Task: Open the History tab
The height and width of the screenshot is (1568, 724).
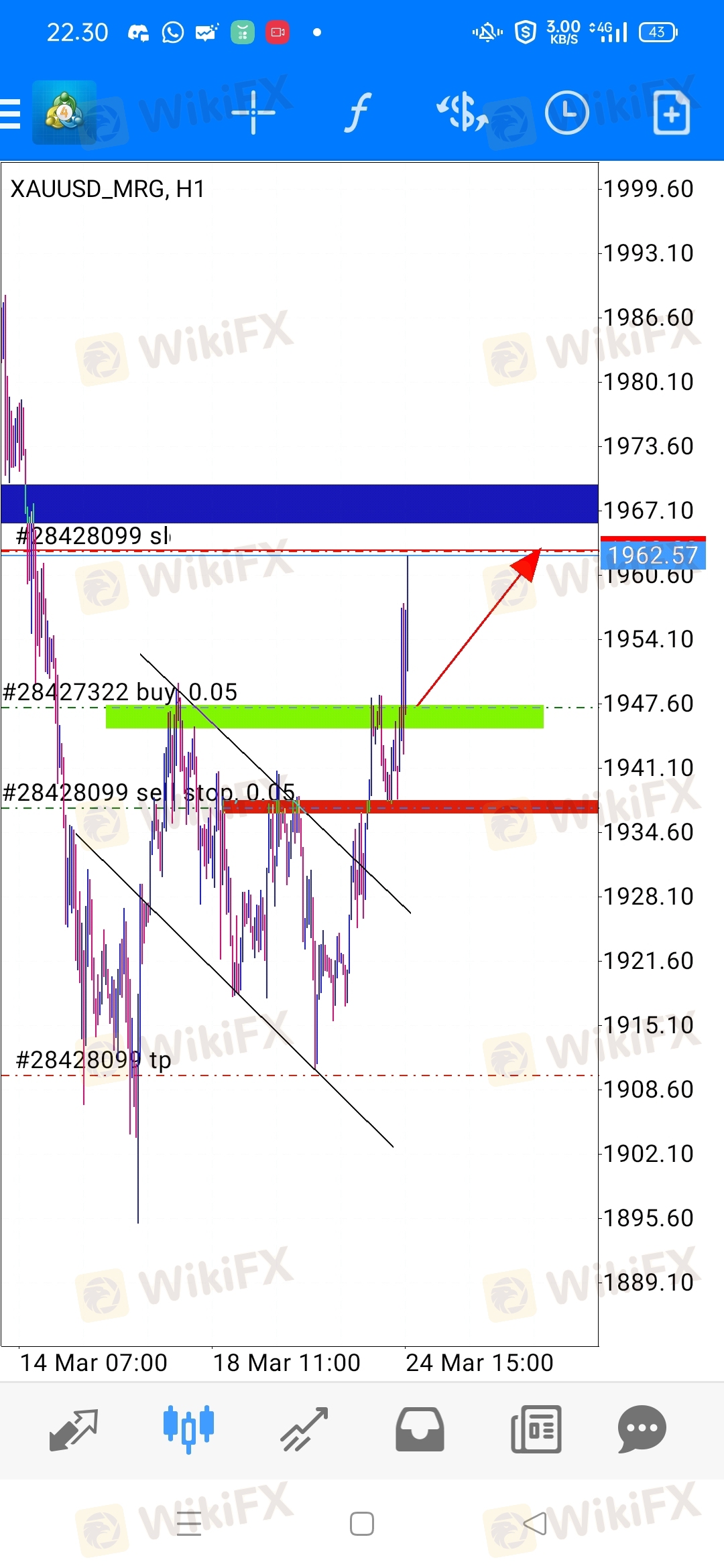Action: click(x=420, y=1429)
